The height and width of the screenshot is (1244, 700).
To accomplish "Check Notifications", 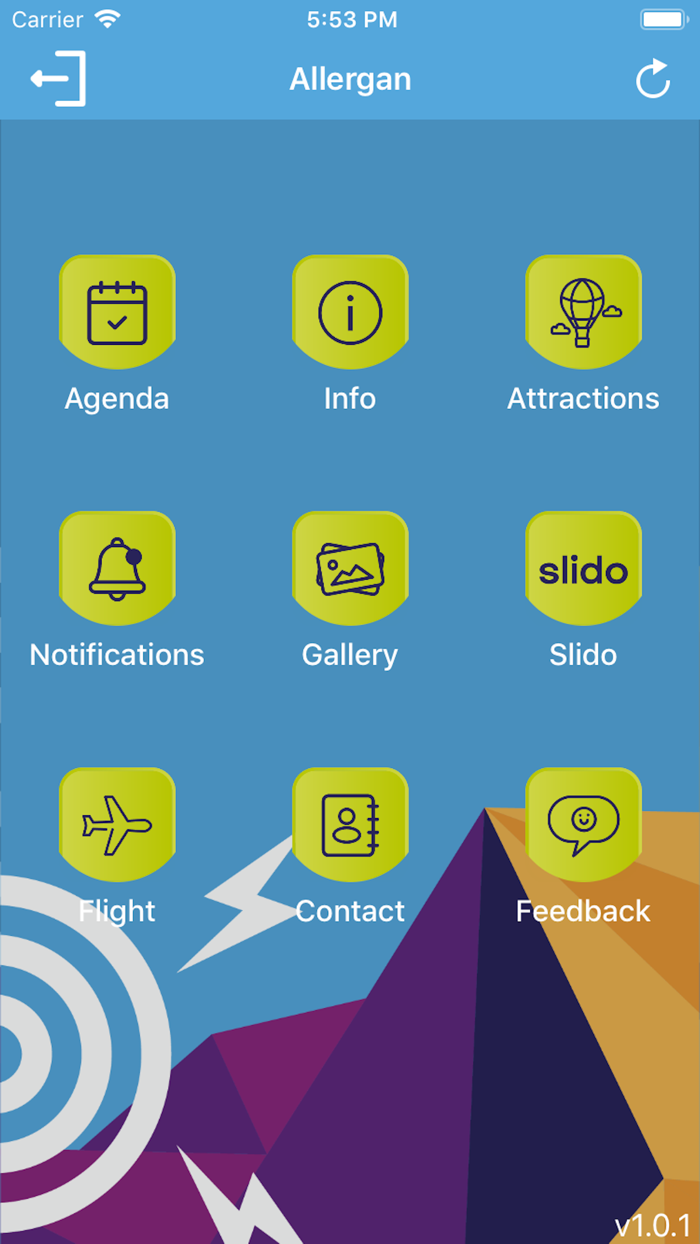I will pyautogui.click(x=117, y=569).
